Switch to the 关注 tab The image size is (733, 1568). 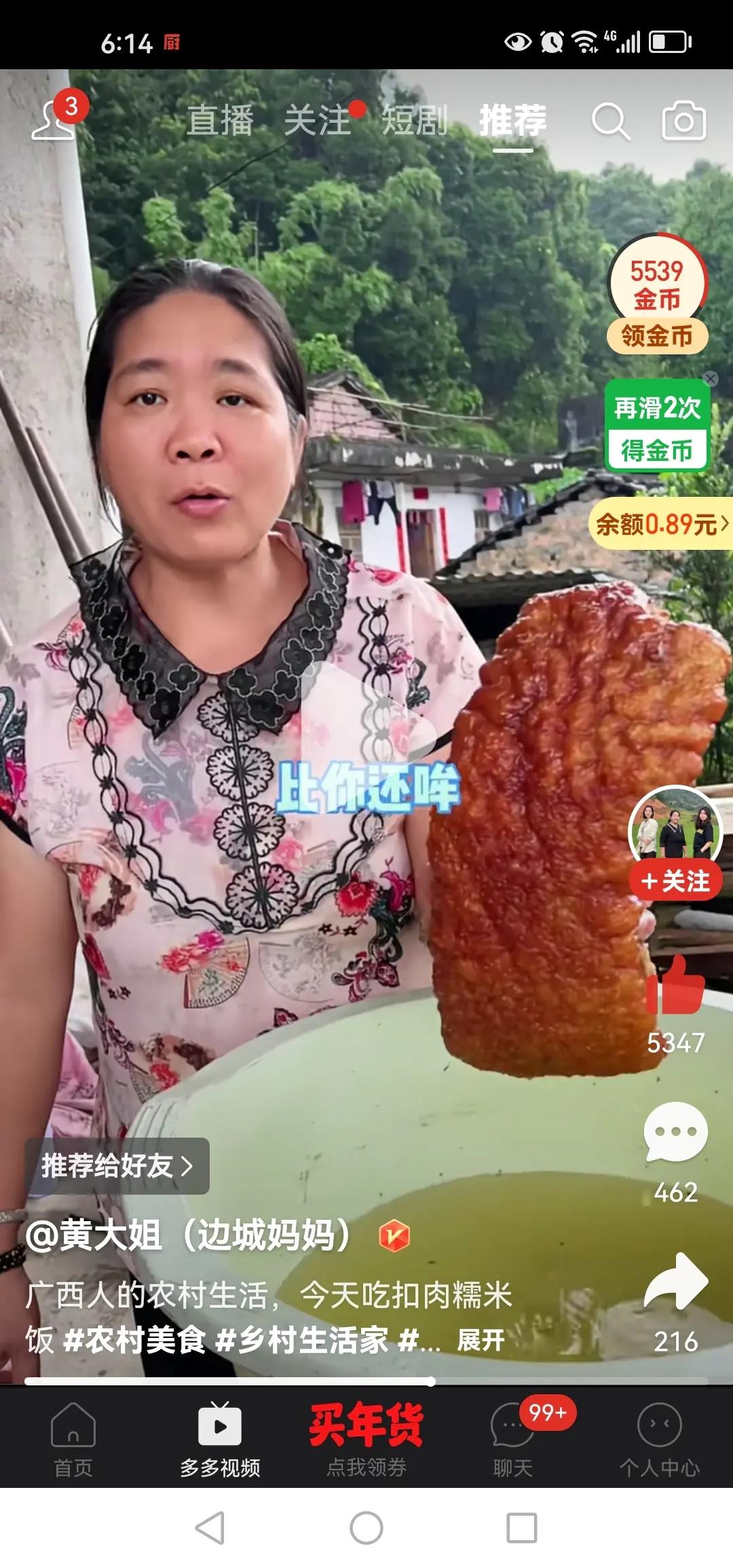(318, 121)
